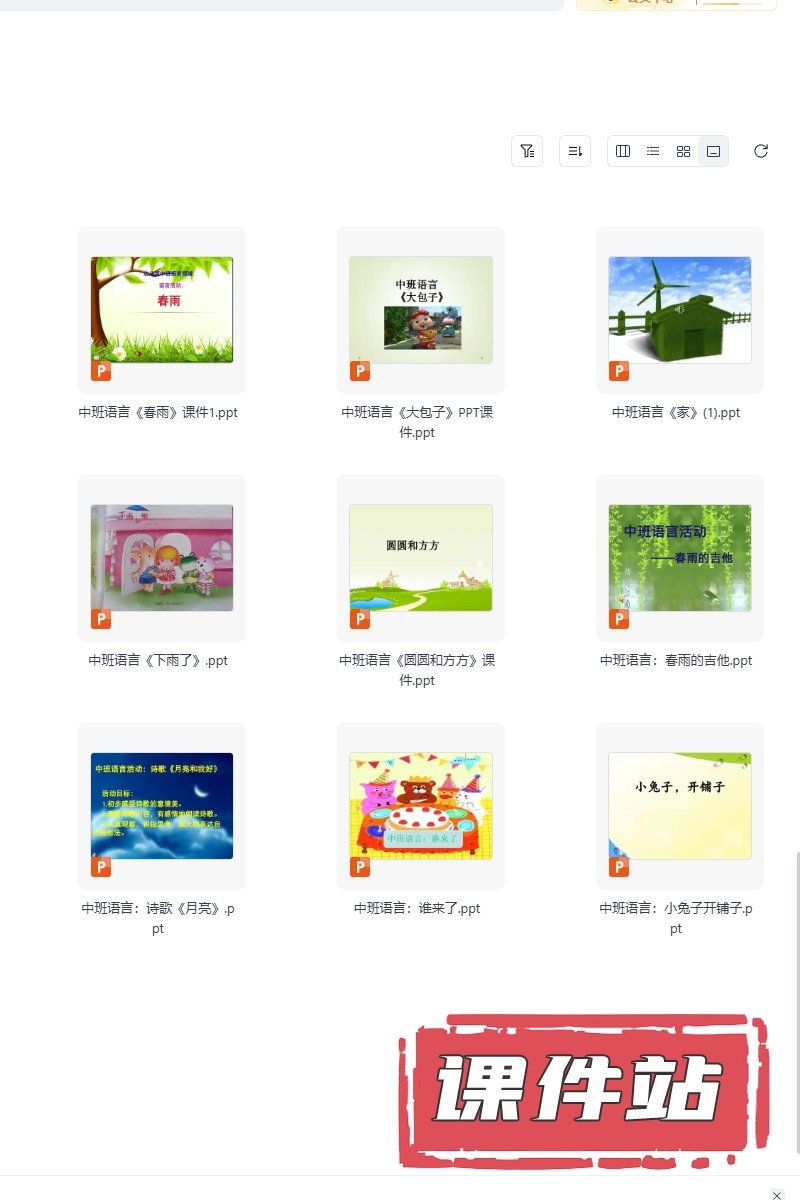Open 中班语言：春雨的吉他.ppt
Screen dimensions: 800x1200
[679, 558]
